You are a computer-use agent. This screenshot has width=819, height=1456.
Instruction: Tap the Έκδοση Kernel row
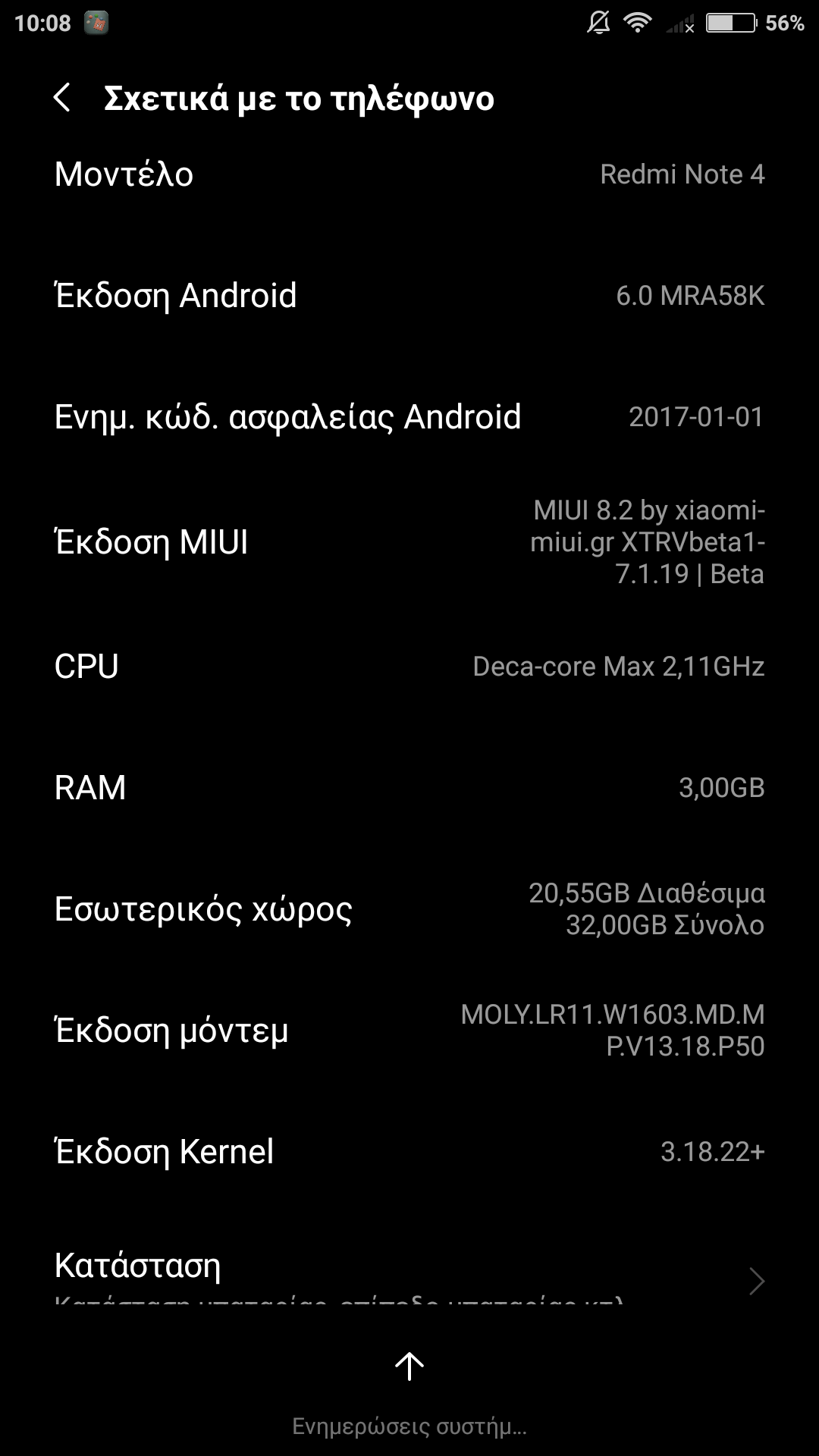pos(409,1151)
